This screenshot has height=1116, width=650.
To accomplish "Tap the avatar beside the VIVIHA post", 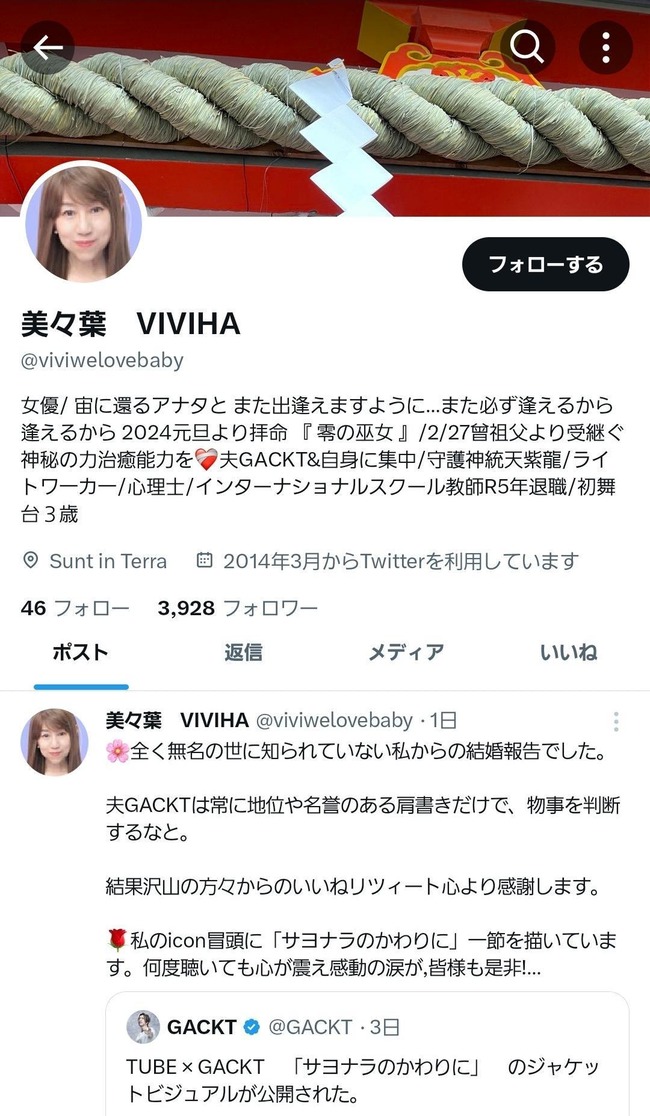I will tap(55, 743).
